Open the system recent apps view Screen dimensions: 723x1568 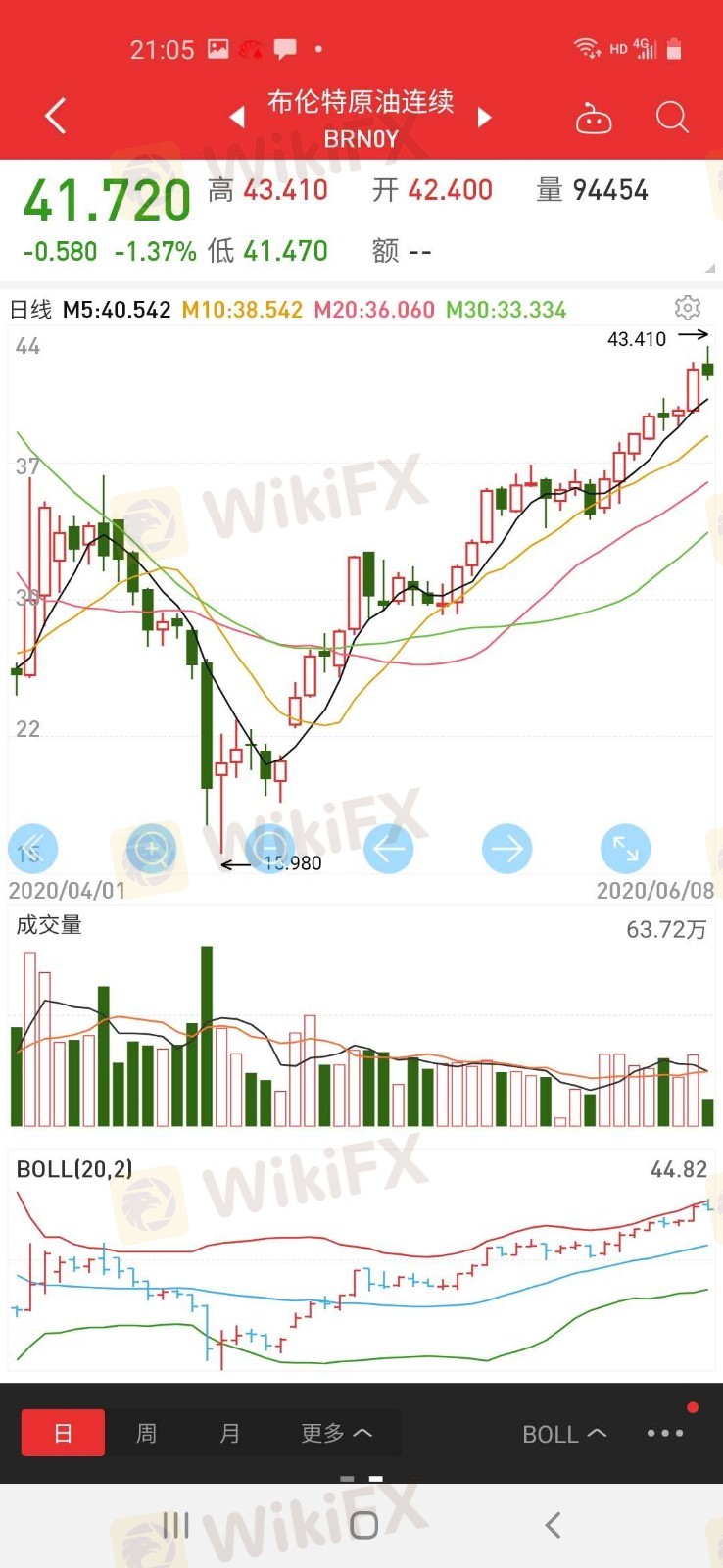175,1525
